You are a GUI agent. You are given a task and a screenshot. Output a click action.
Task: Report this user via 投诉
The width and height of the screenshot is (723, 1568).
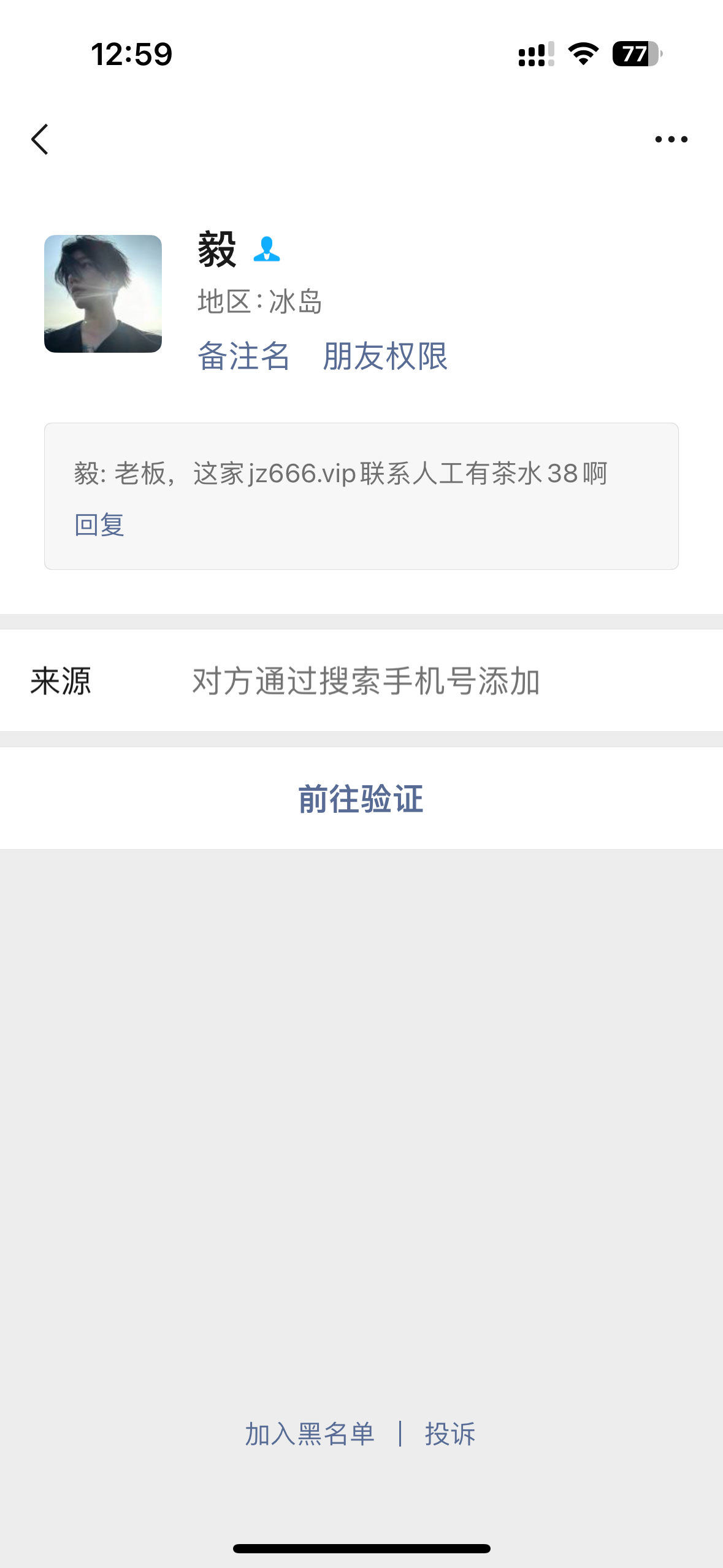click(x=450, y=1434)
